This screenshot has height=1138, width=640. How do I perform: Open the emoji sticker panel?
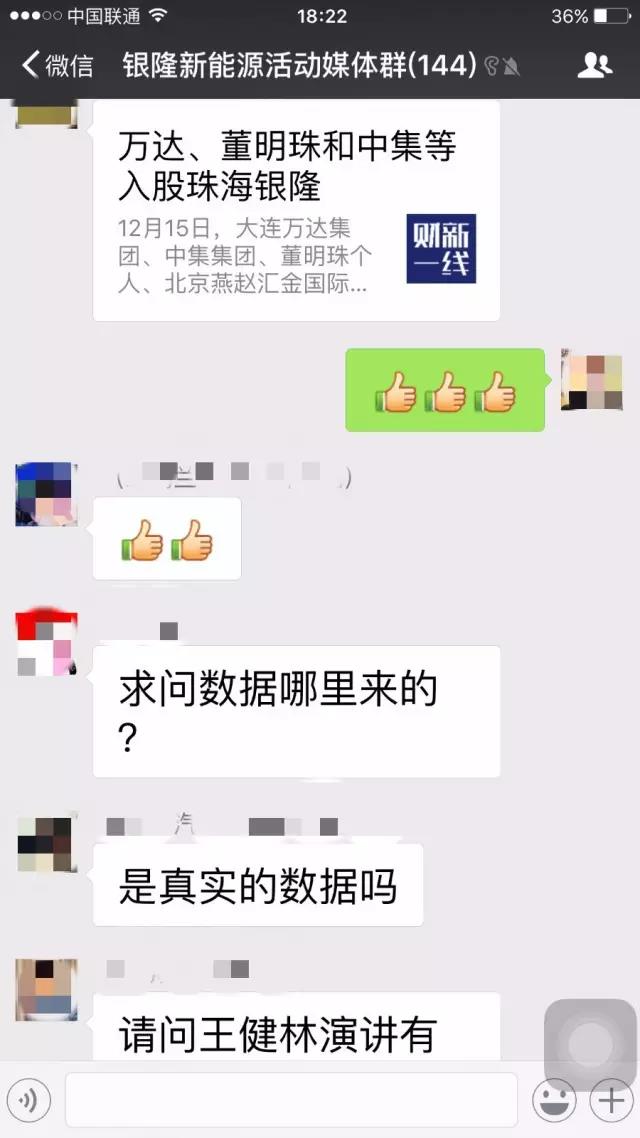tap(555, 1101)
